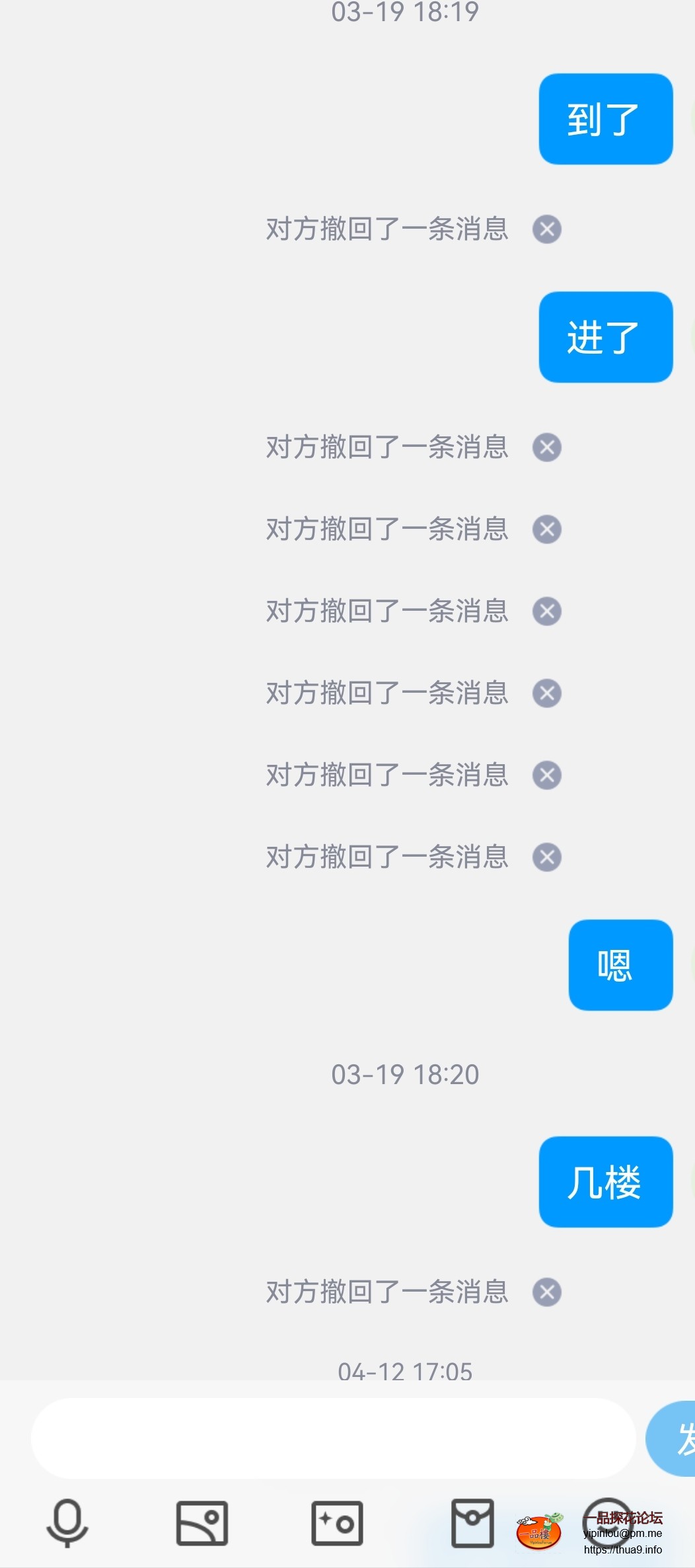
Task: Select the 到了 message bubble
Action: tap(604, 118)
